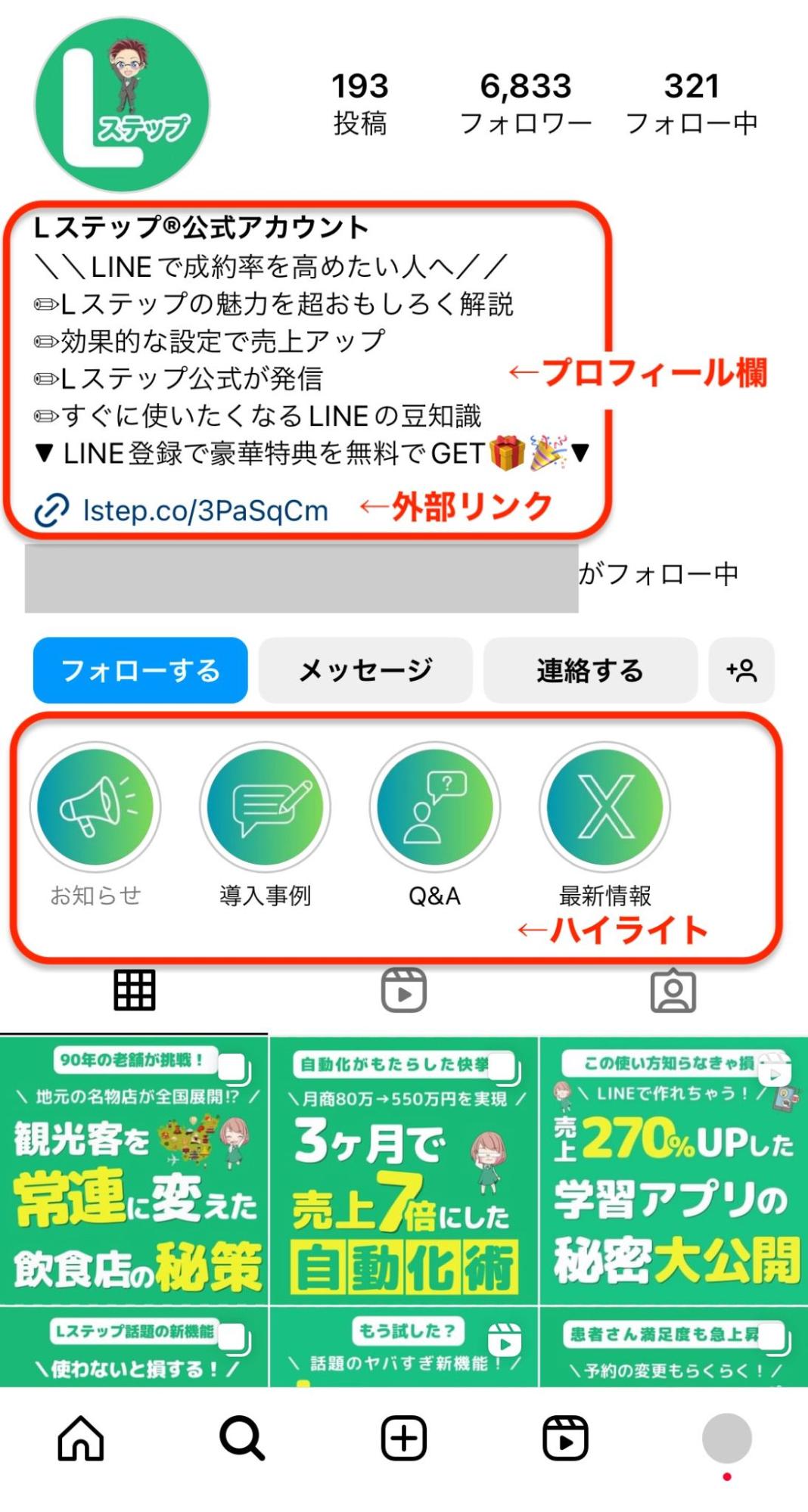Open the Q&A story highlight
Screen dimensions: 808x1512
tap(434, 807)
